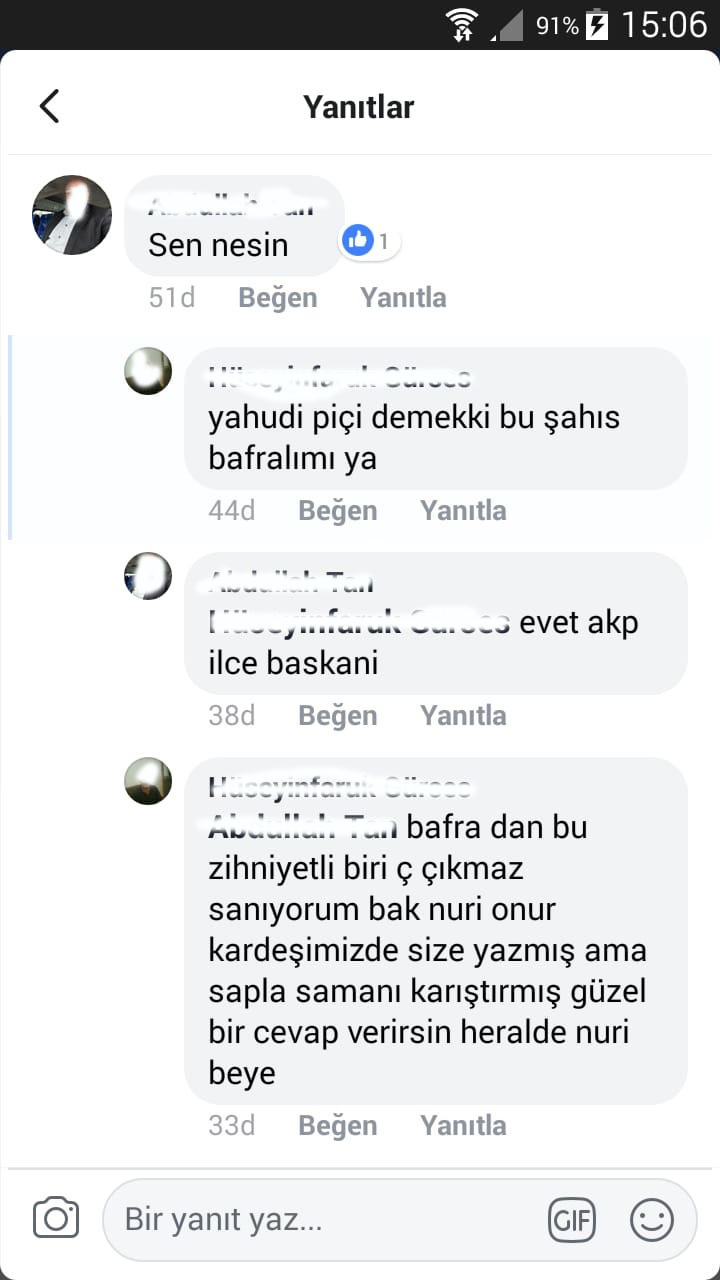Focus the 'Bir yanıt yaz...' field
This screenshot has width=720, height=1280.
320,1219
